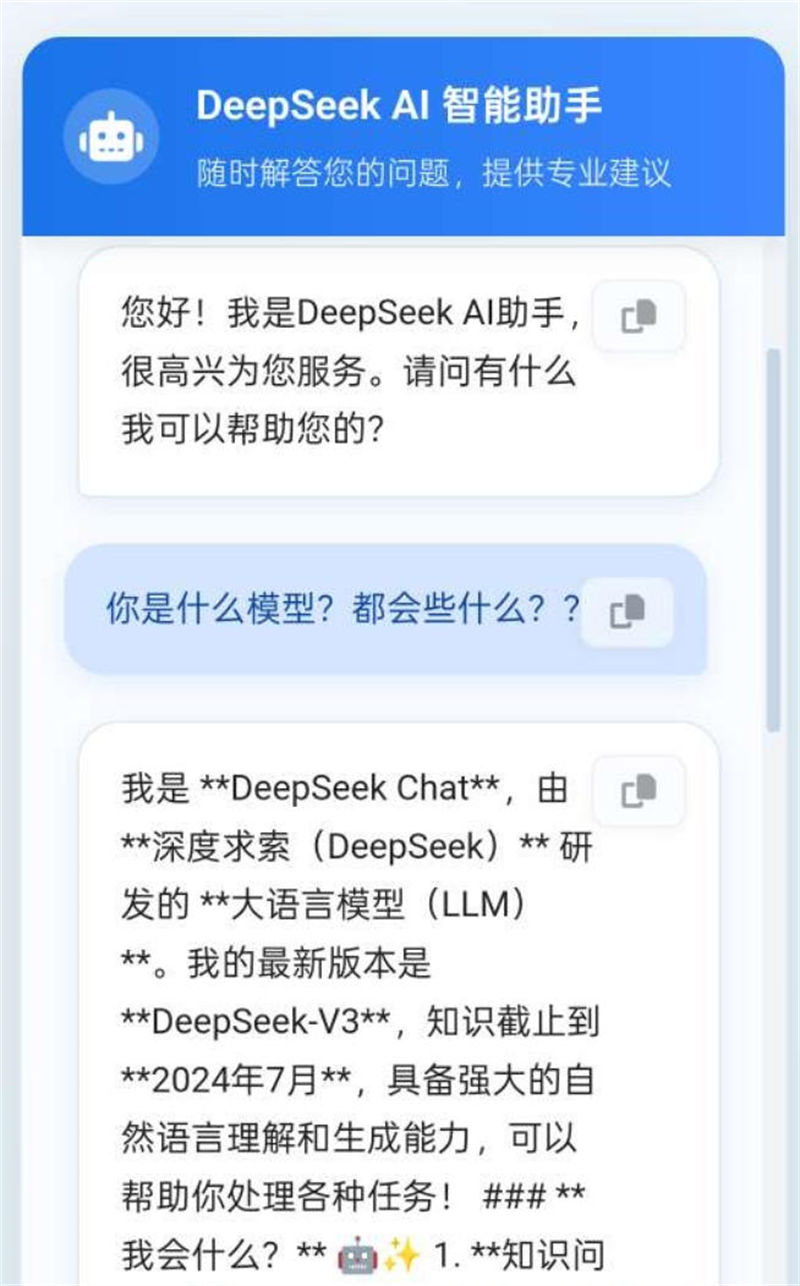Copy the DeepSeek Chat model reply

click(x=638, y=791)
